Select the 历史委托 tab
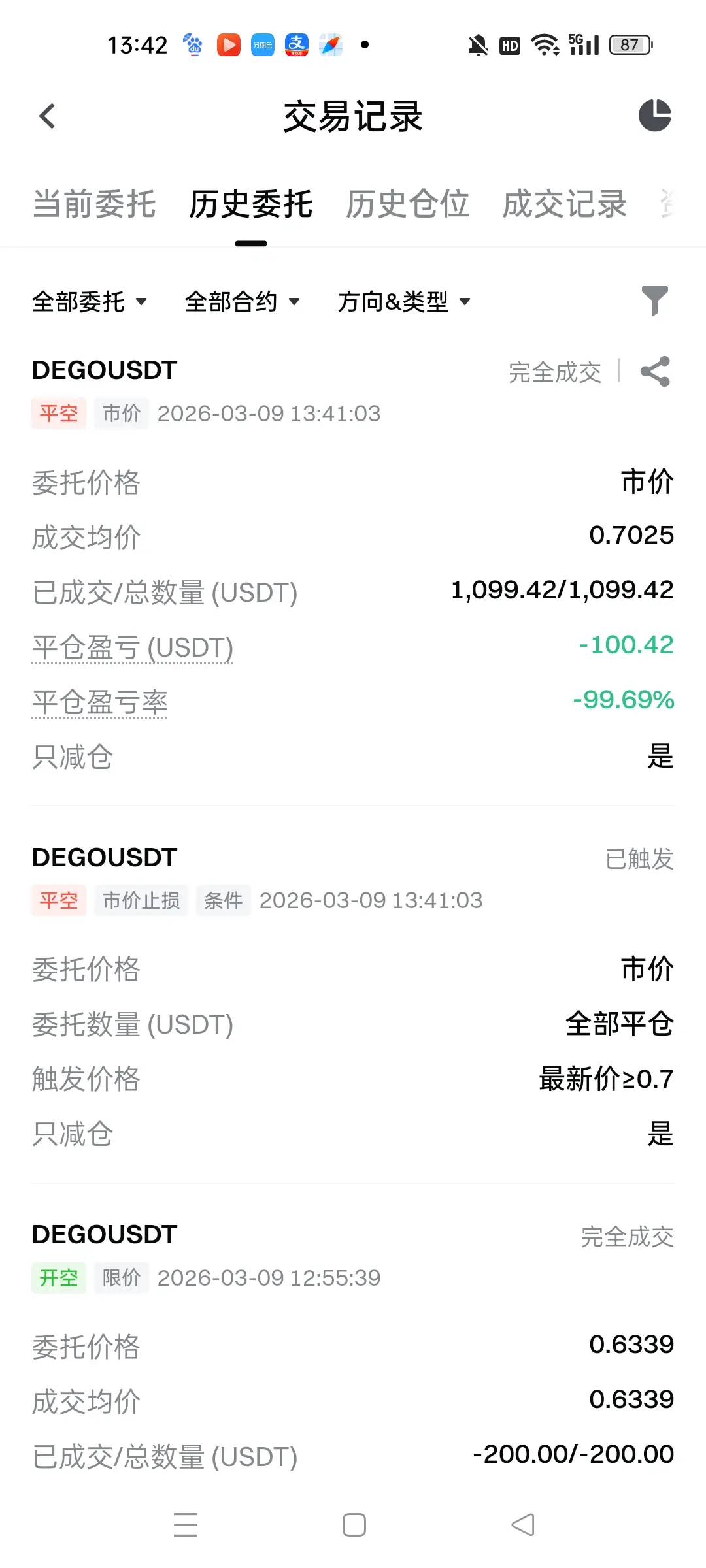 pyautogui.click(x=250, y=204)
